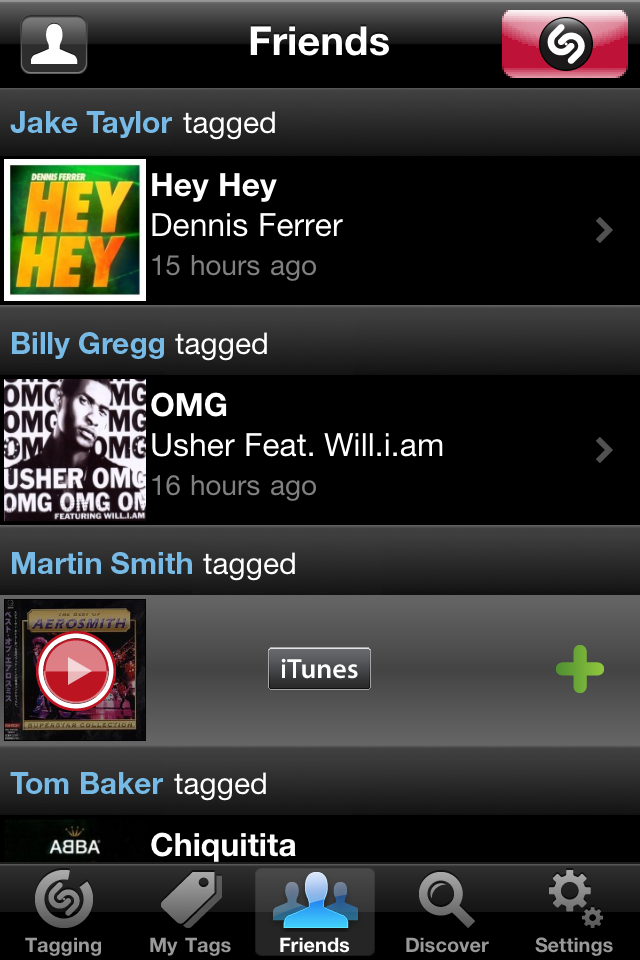This screenshot has width=640, height=960.
Task: Switch to the Tagging tab
Action: point(64,913)
